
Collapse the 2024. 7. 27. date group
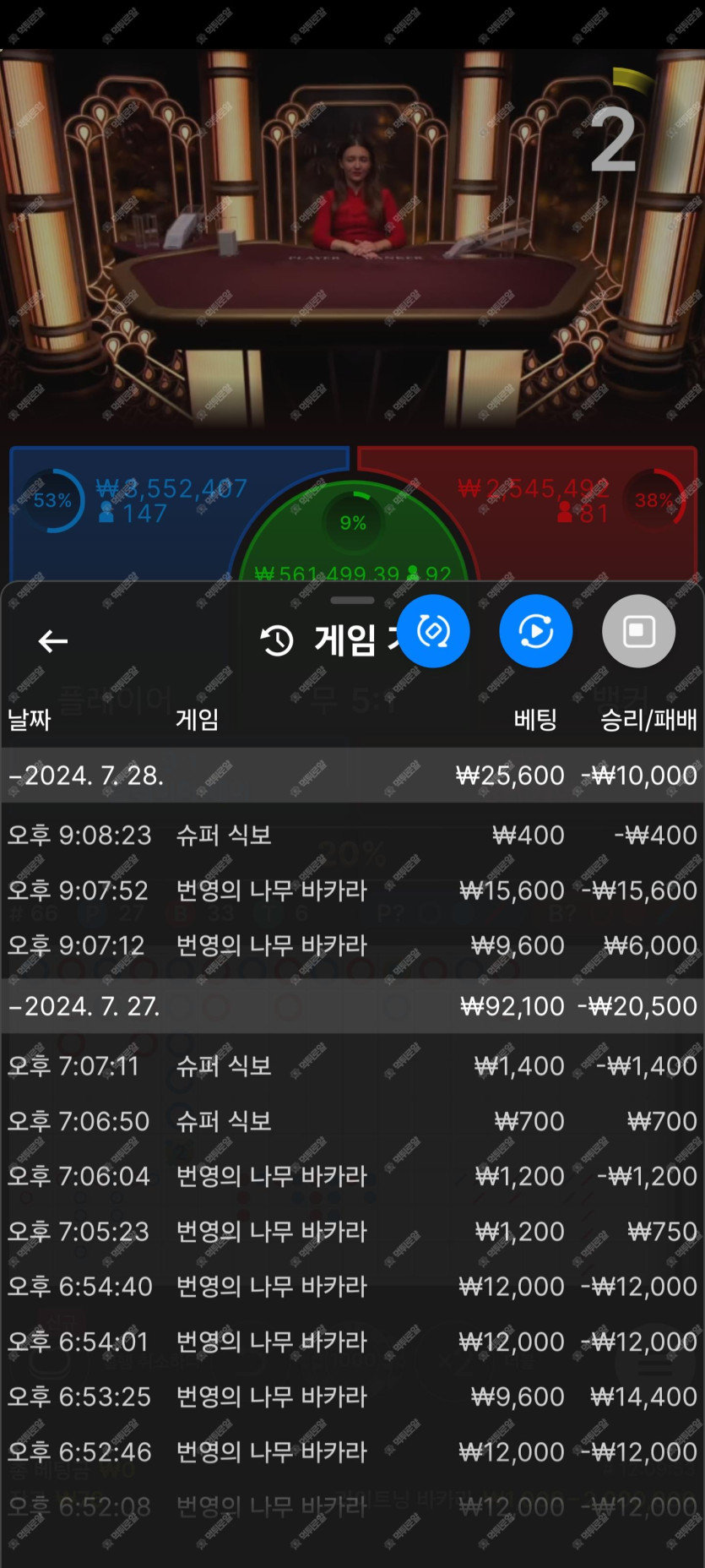353,1006
